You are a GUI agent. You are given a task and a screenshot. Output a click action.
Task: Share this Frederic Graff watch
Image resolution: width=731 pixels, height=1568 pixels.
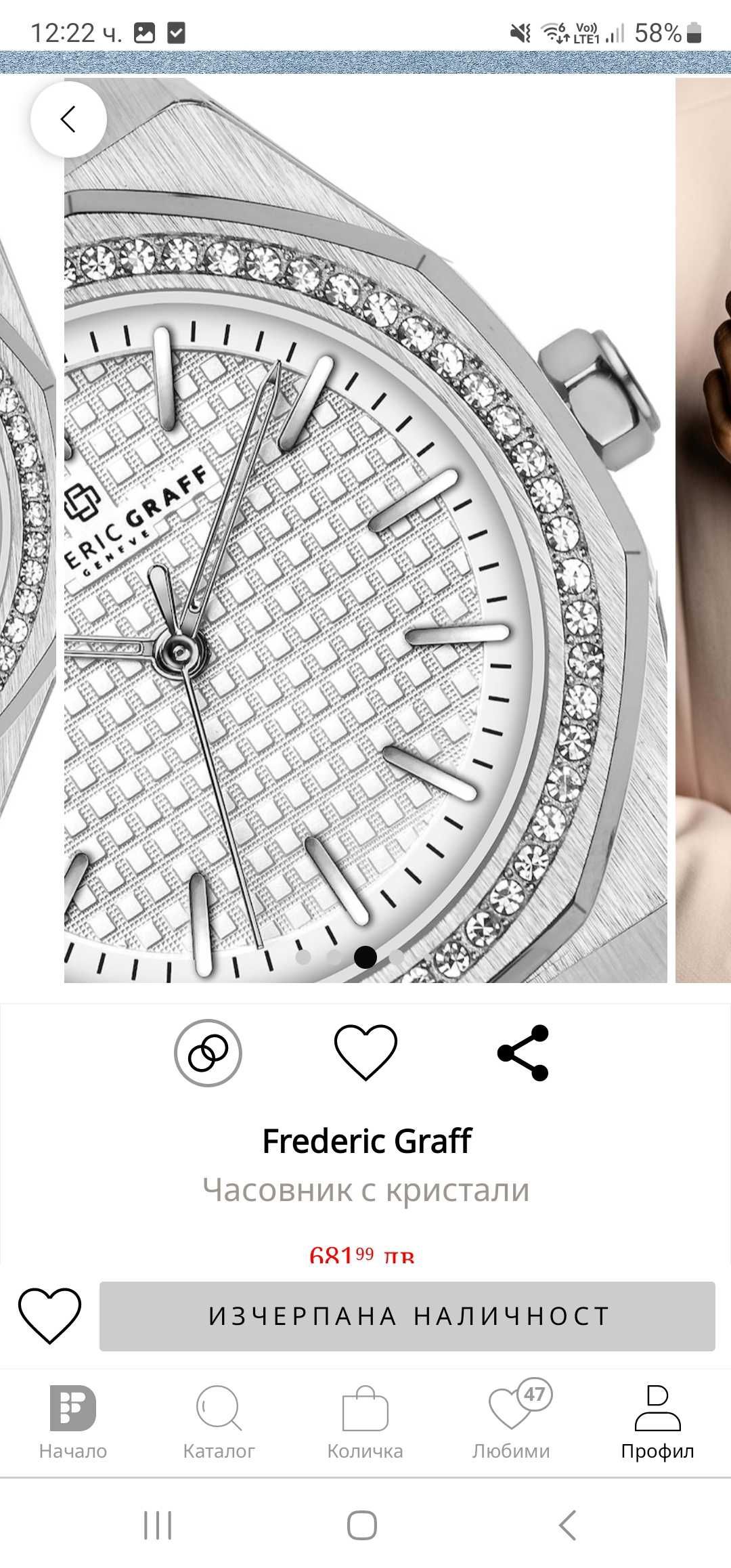(523, 1053)
